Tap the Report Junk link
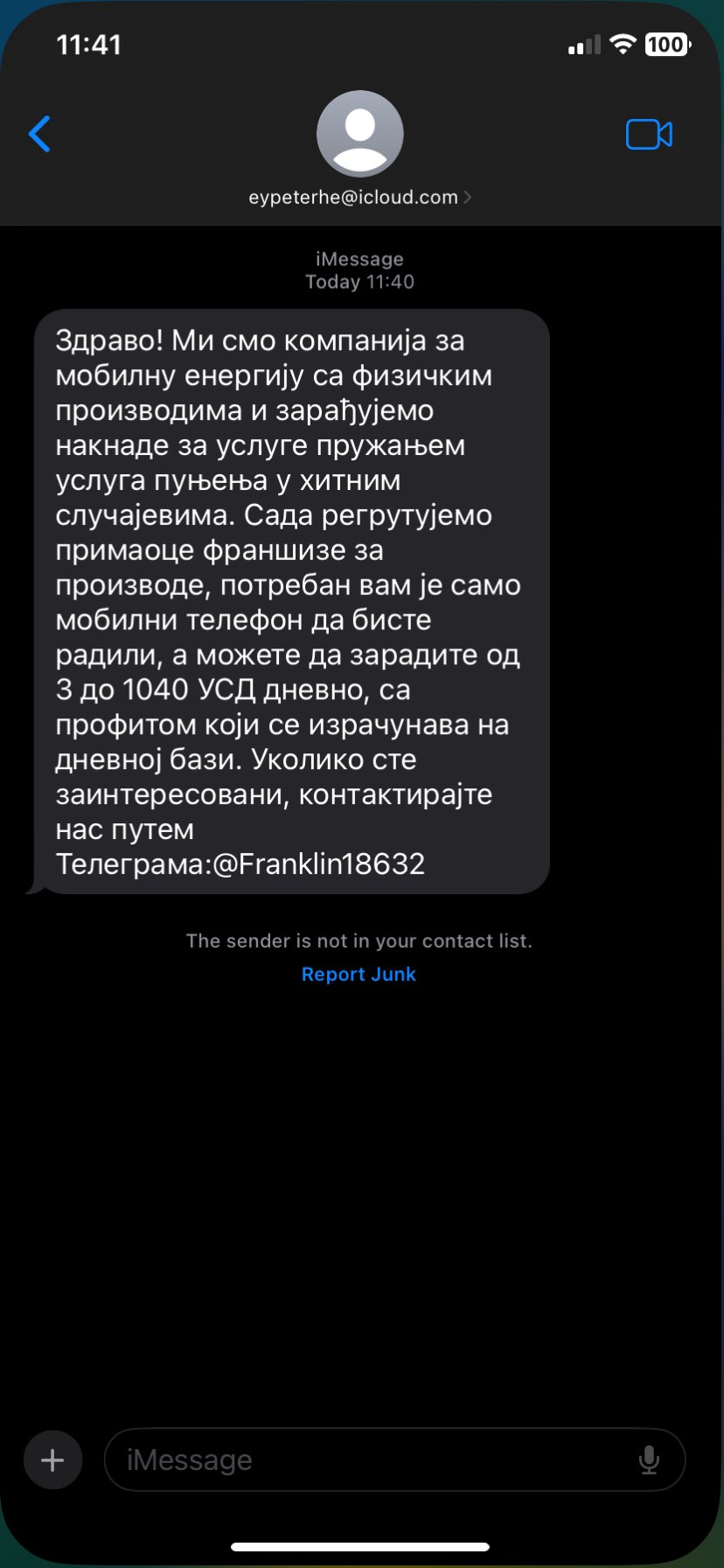The width and height of the screenshot is (724, 1568). (359, 974)
